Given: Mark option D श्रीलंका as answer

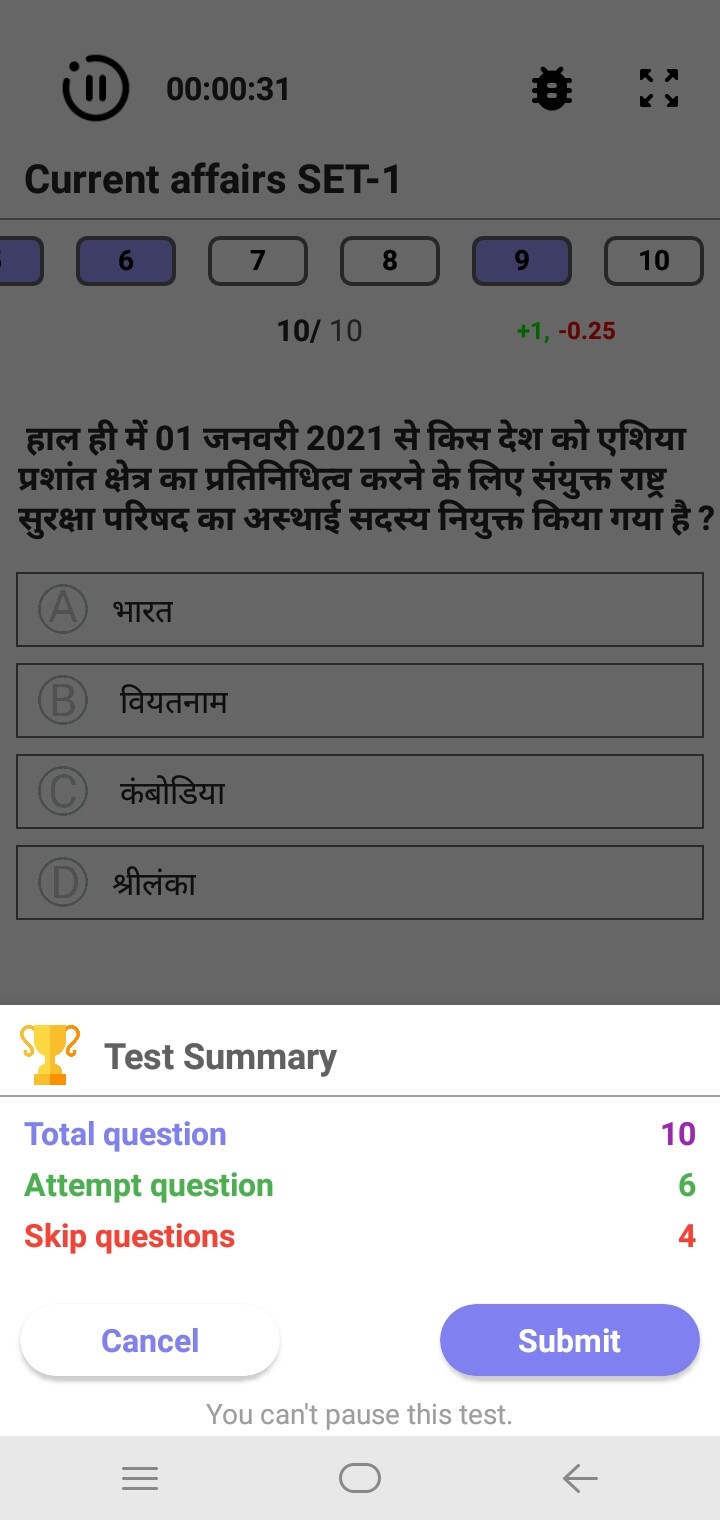Looking at the screenshot, I should click(x=360, y=883).
